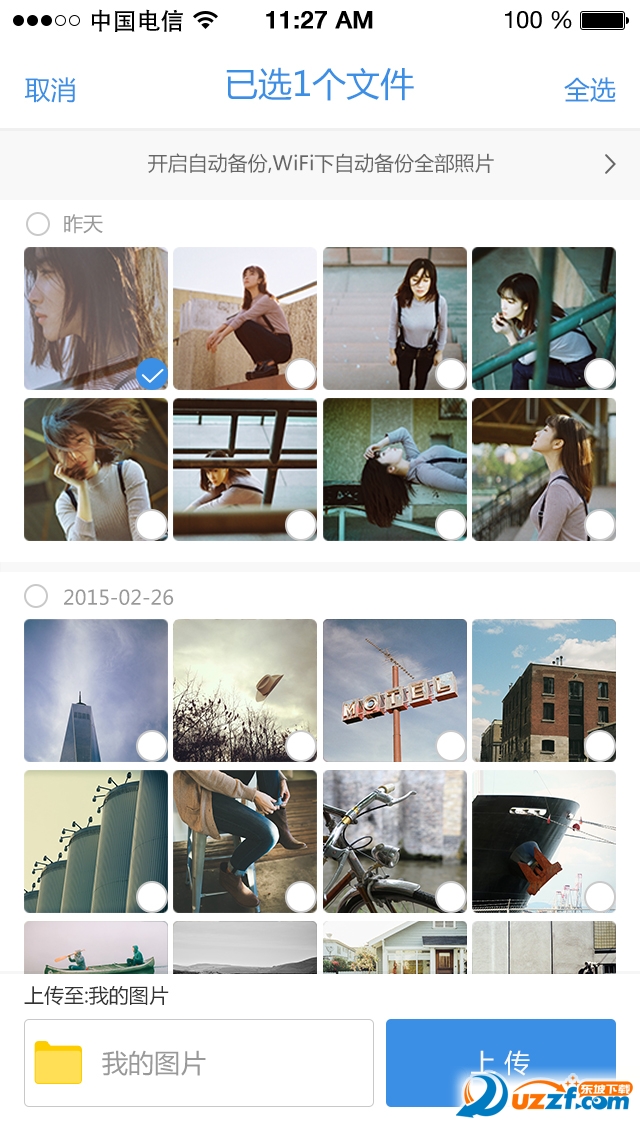Tap 取消 to cancel selection
Viewport: 640px width, 1134px height.
[x=50, y=90]
